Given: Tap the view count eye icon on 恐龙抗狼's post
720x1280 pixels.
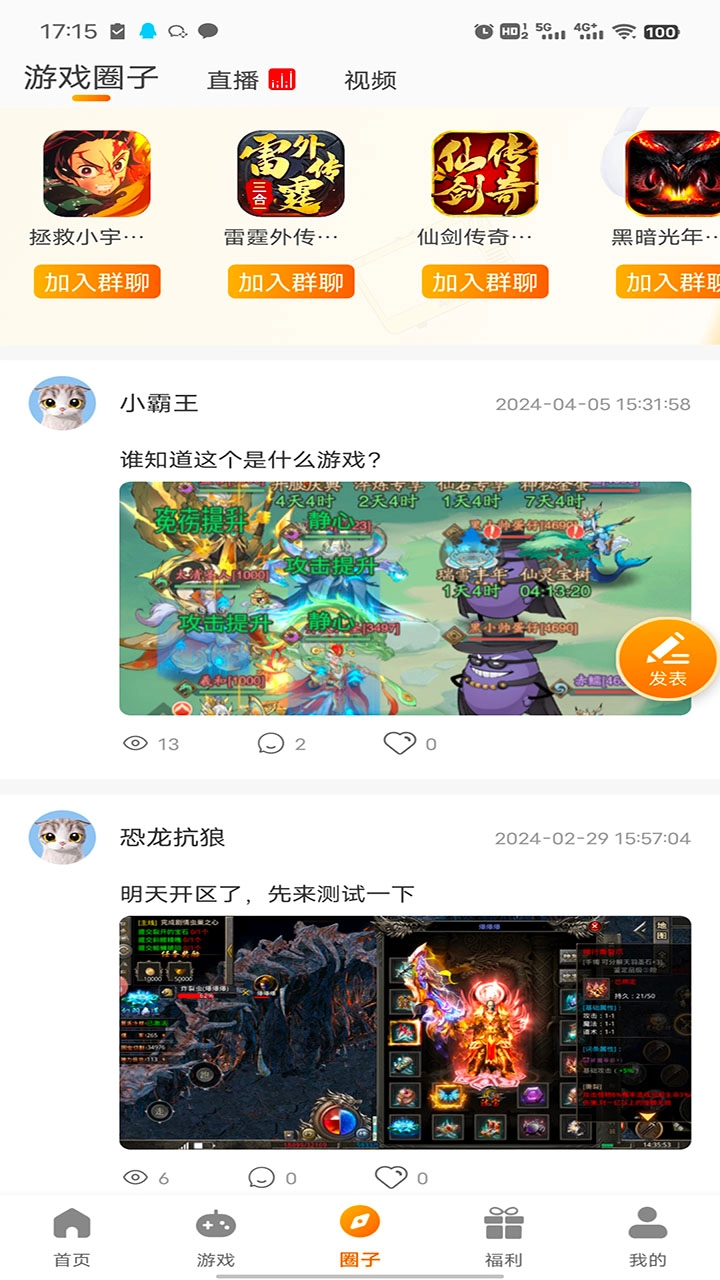Looking at the screenshot, I should click(x=138, y=1178).
